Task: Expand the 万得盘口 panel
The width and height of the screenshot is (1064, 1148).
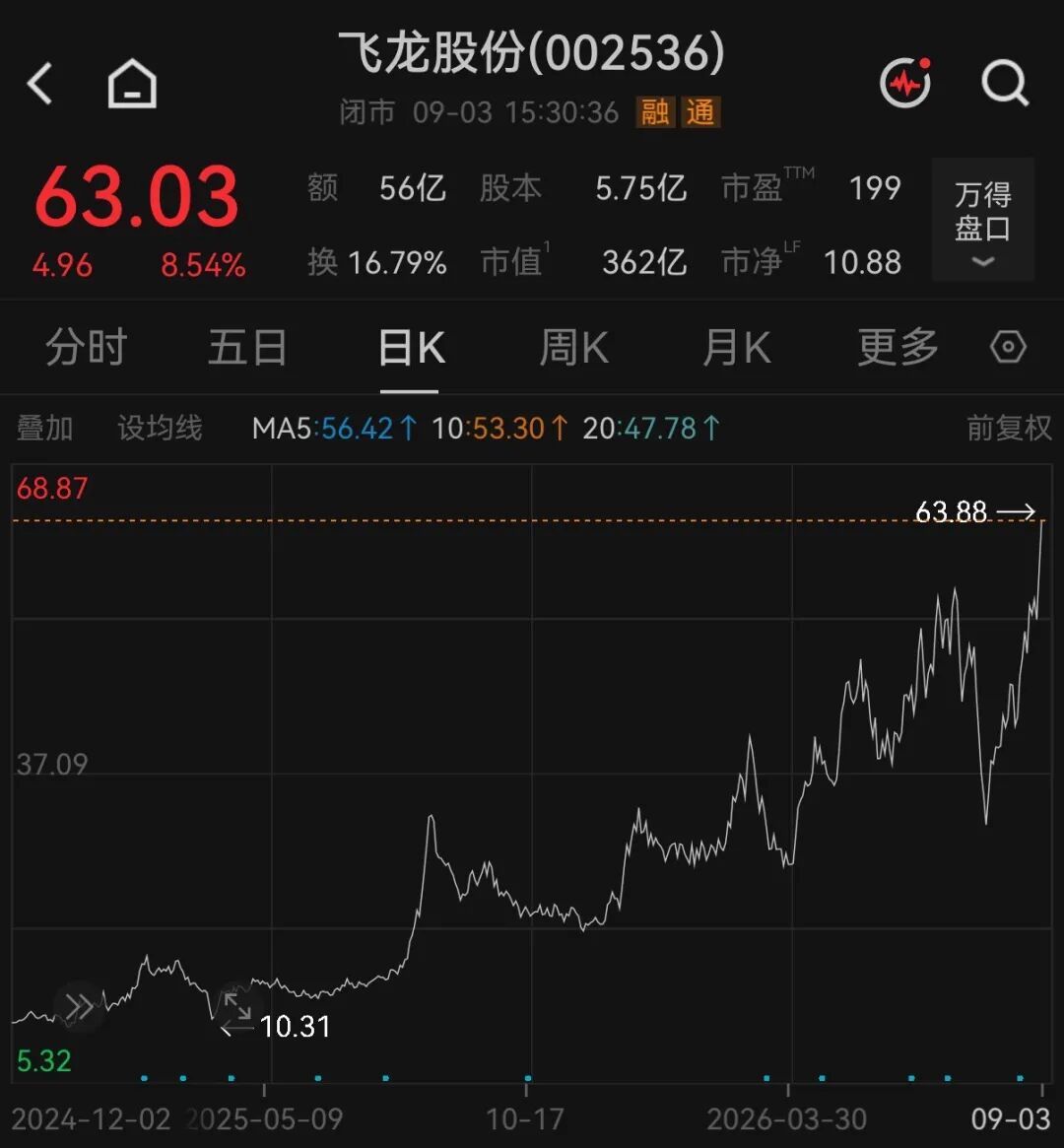Action: (983, 220)
